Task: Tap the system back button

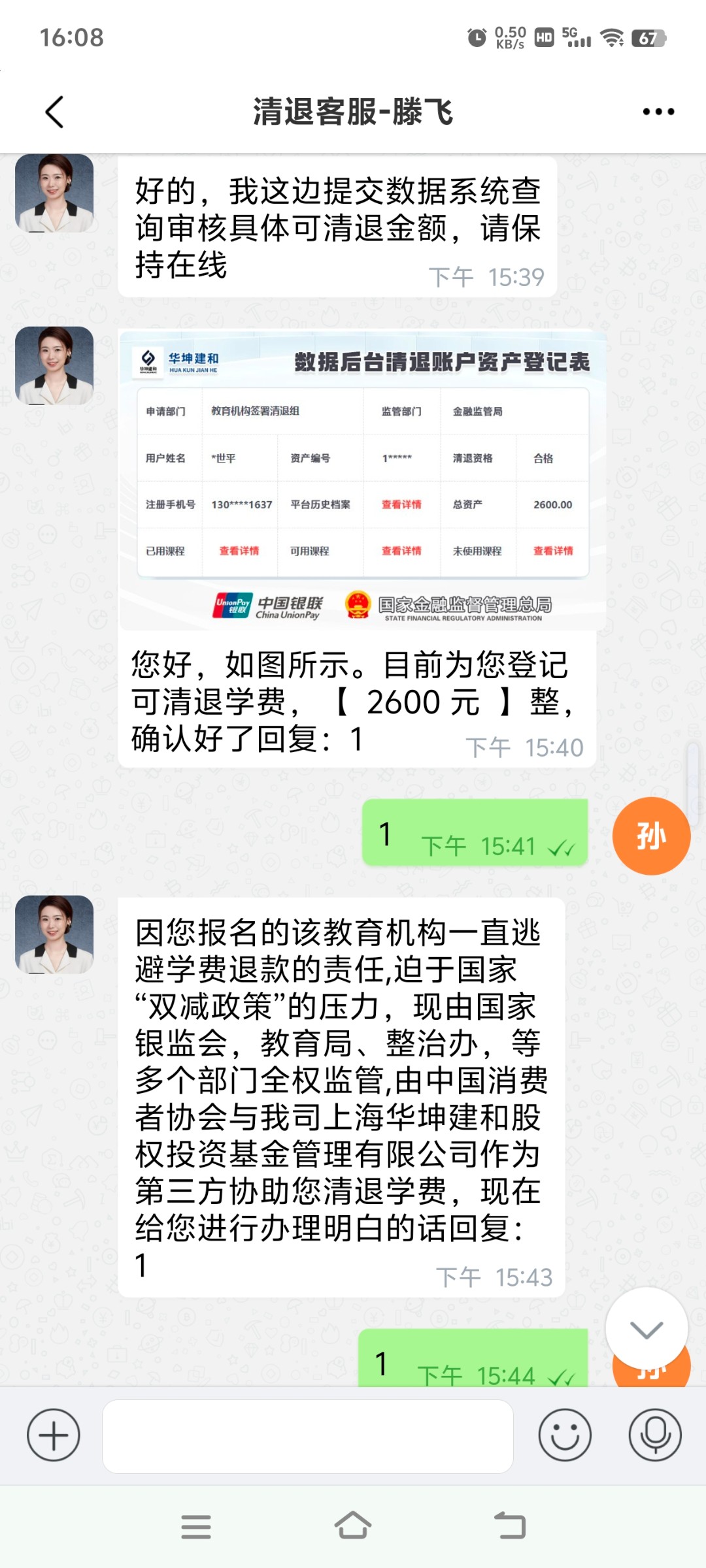Action: (510, 1526)
